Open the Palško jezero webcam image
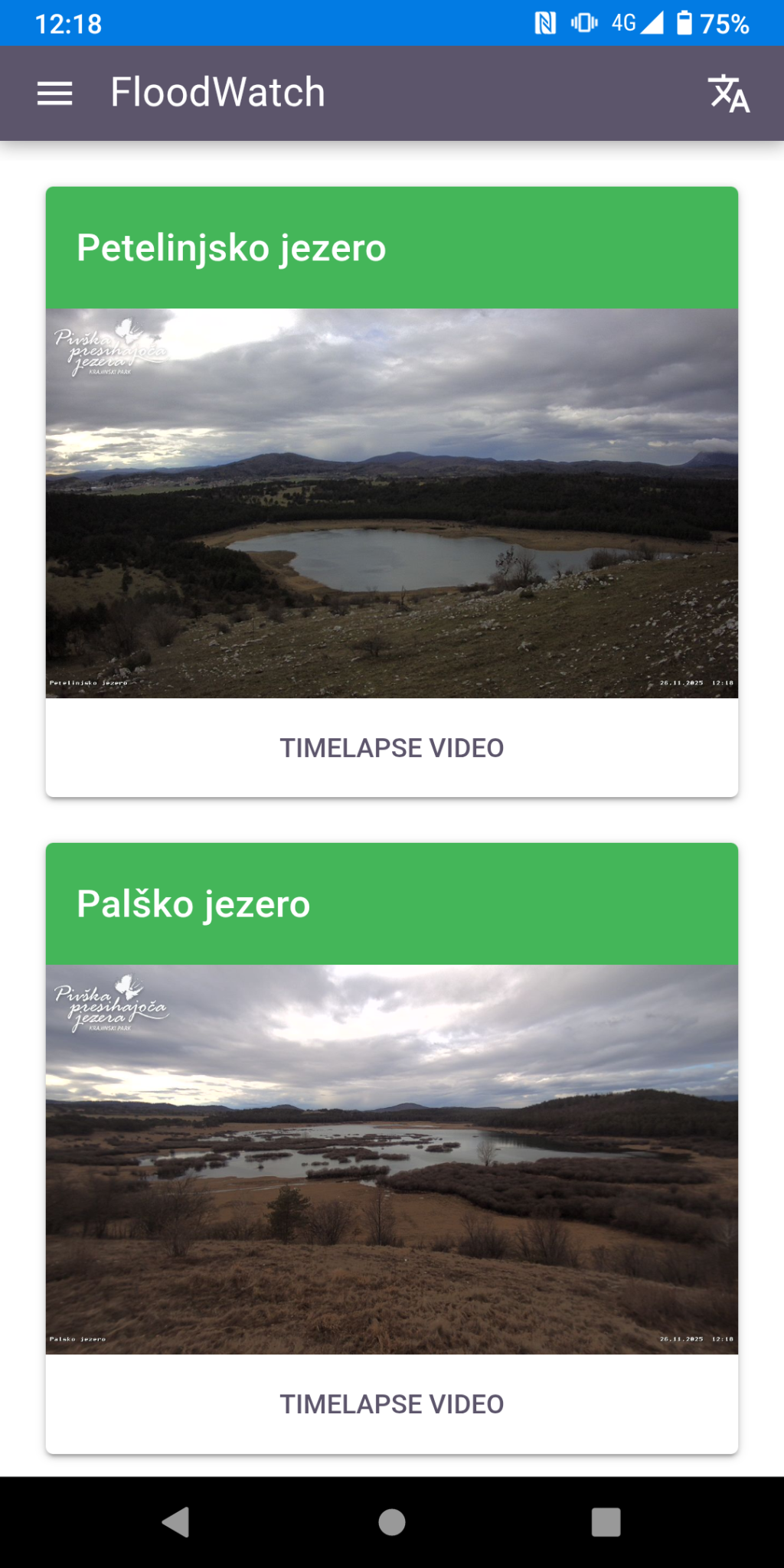 (x=392, y=1159)
